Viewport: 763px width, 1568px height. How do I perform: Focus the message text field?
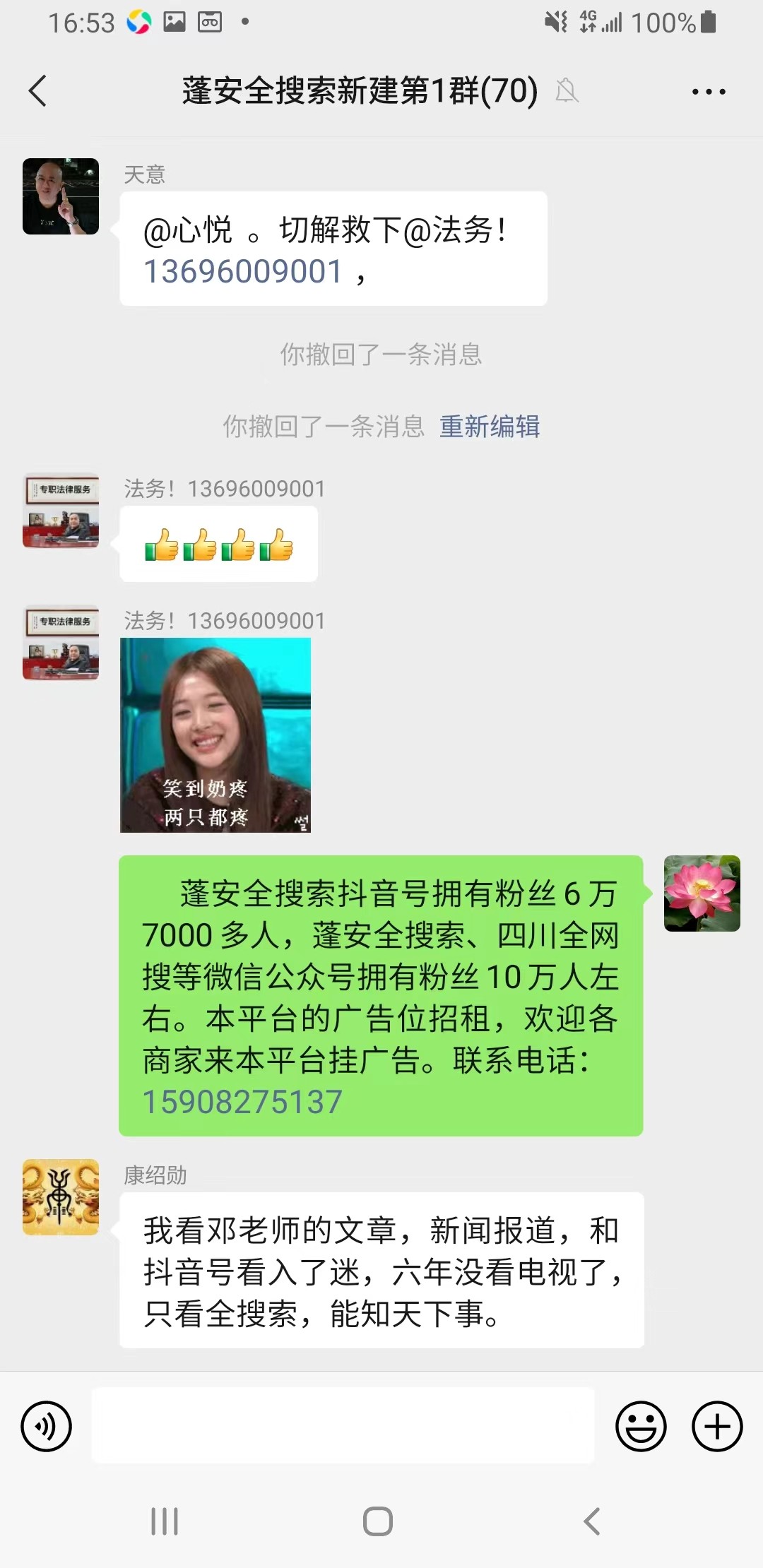coord(343,1425)
